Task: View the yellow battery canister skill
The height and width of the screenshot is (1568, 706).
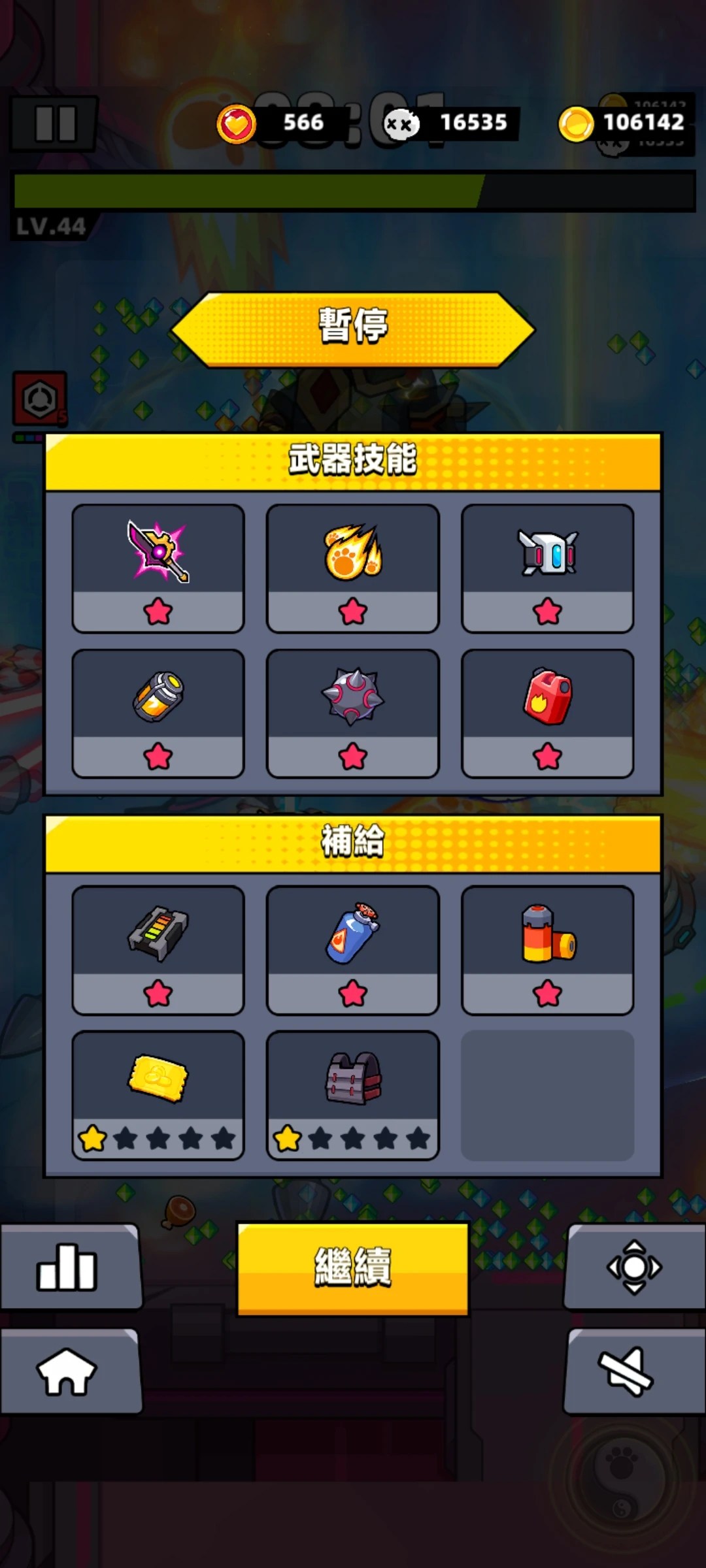Action: 158,713
